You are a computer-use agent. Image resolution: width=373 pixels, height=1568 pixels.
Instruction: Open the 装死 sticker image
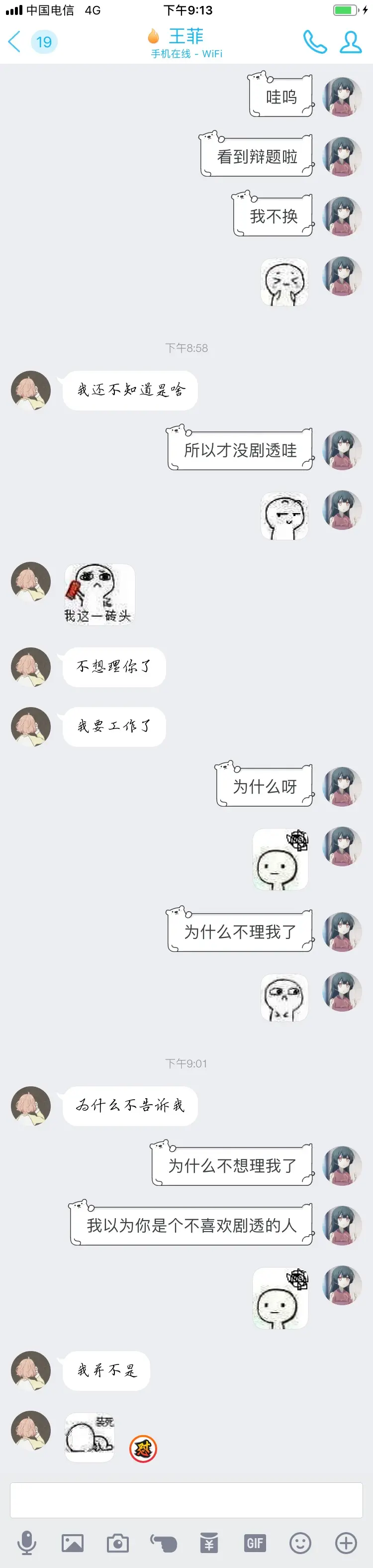pos(90,1437)
